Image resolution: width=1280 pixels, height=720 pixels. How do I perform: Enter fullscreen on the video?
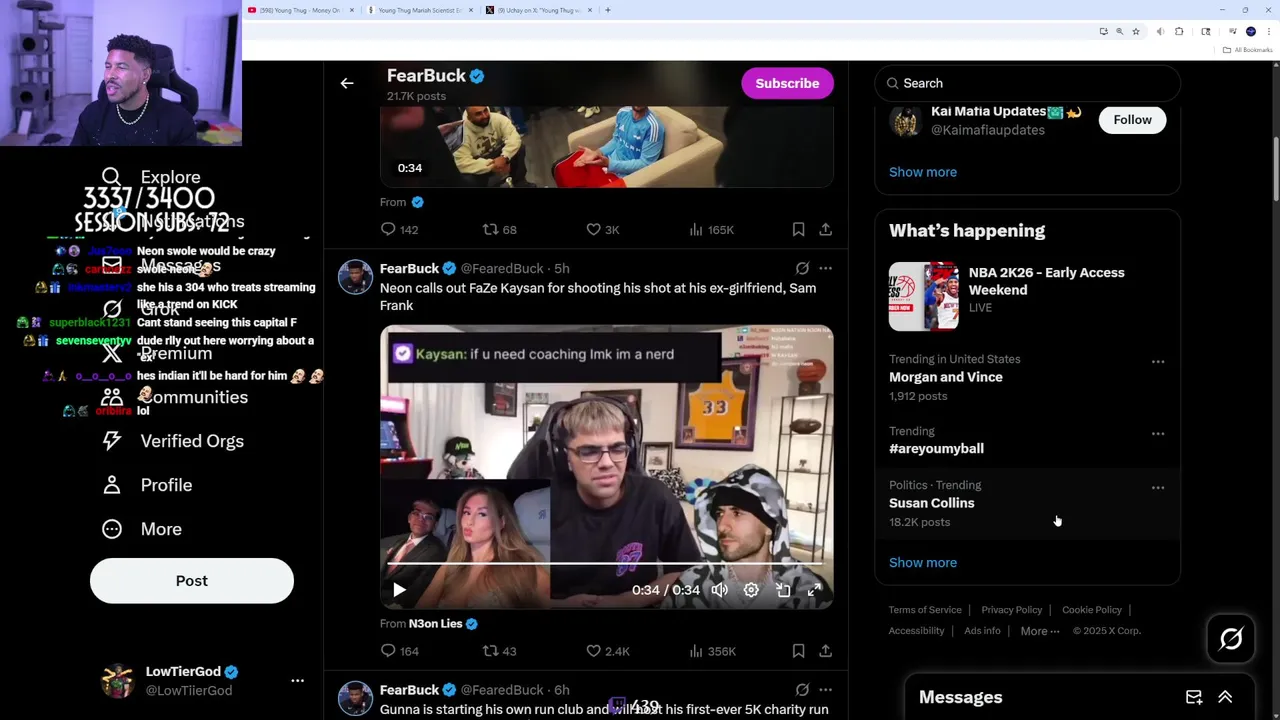(814, 590)
